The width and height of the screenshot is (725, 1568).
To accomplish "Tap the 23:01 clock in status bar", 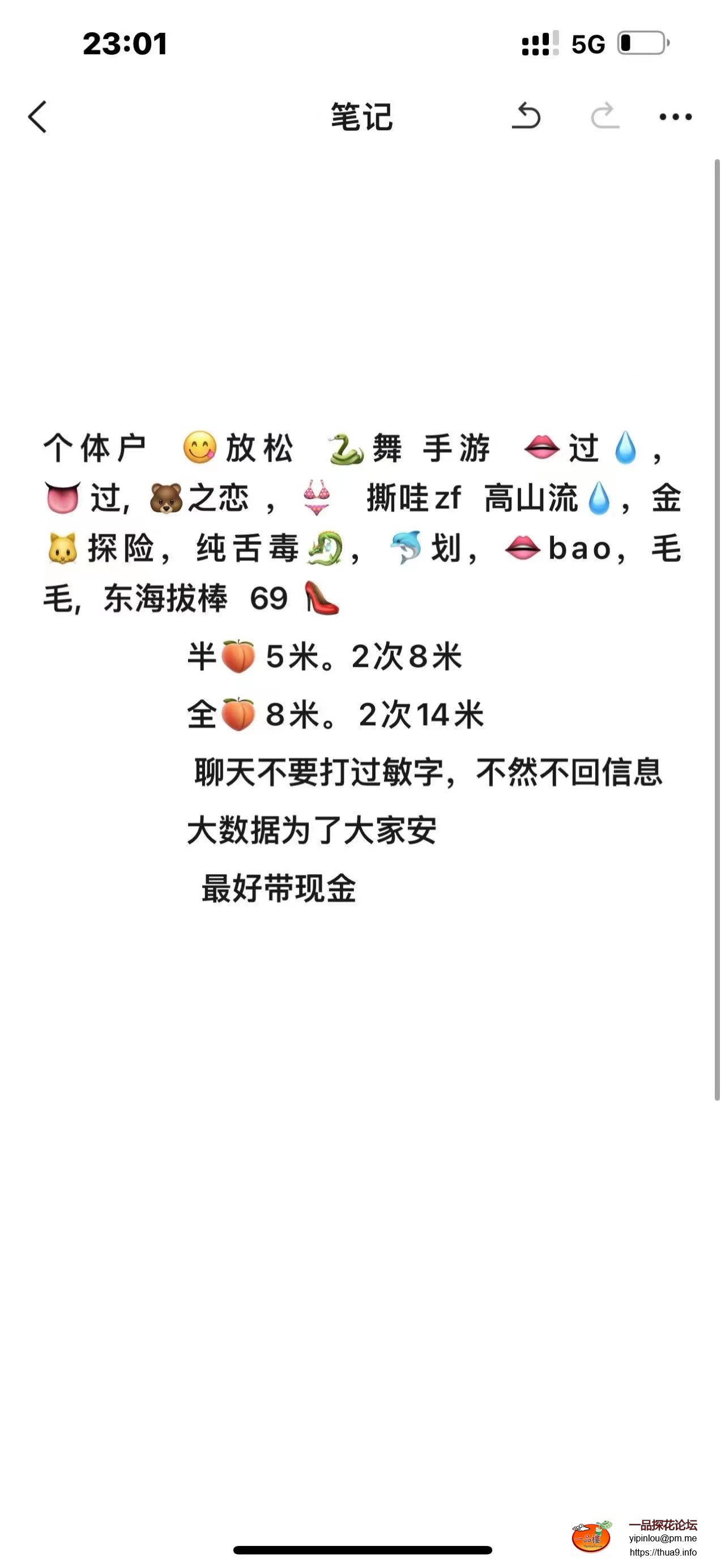I will [125, 44].
